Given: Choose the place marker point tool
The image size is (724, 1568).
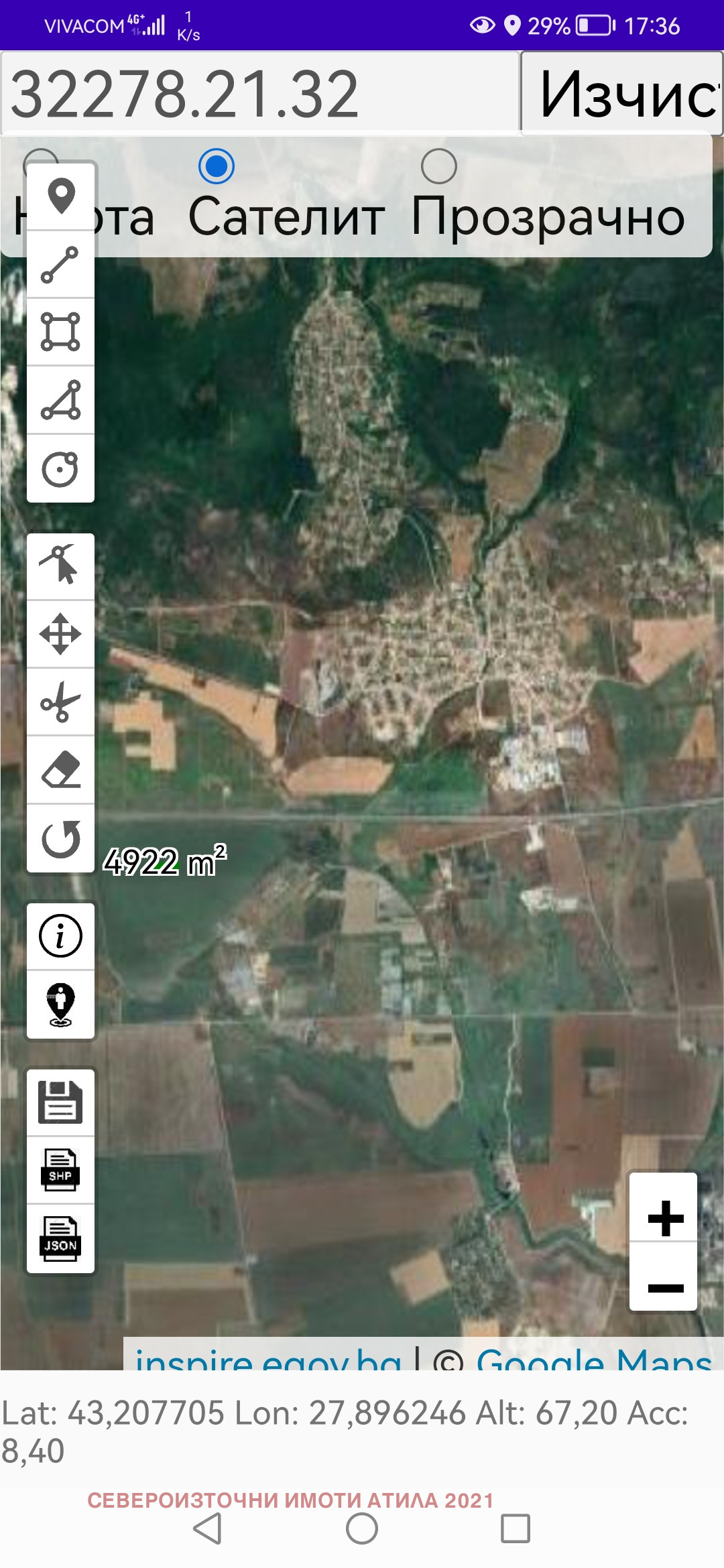Looking at the screenshot, I should pyautogui.click(x=61, y=197).
